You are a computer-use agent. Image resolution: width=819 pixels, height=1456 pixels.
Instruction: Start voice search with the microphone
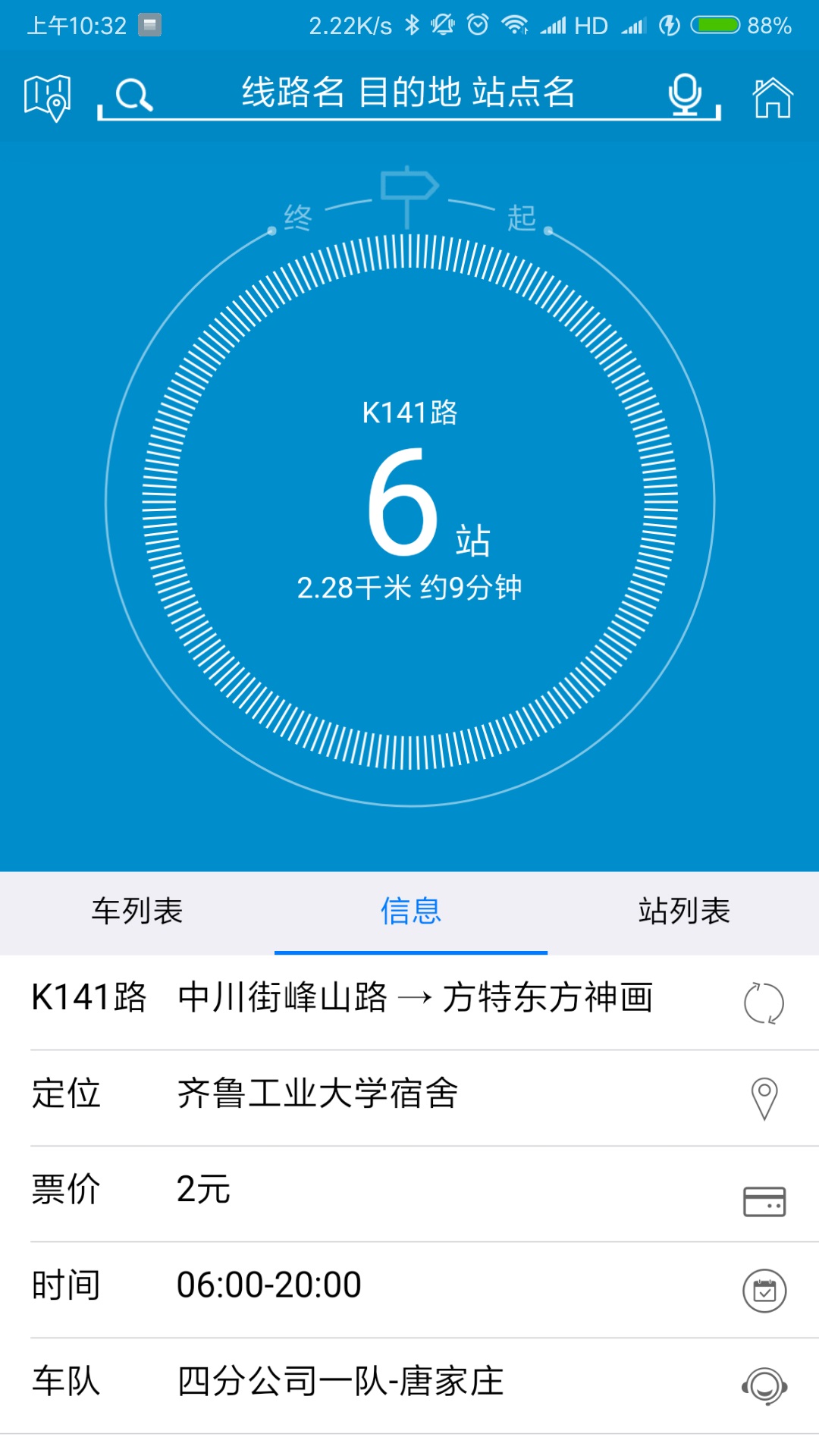tap(686, 95)
